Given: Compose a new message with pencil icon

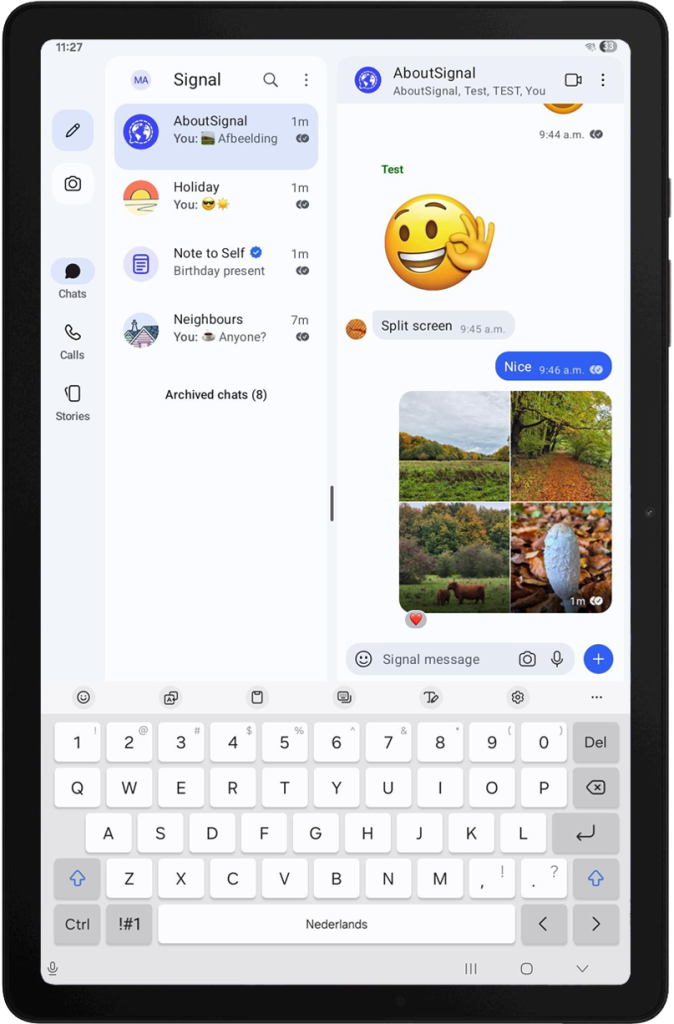Looking at the screenshot, I should (72, 131).
